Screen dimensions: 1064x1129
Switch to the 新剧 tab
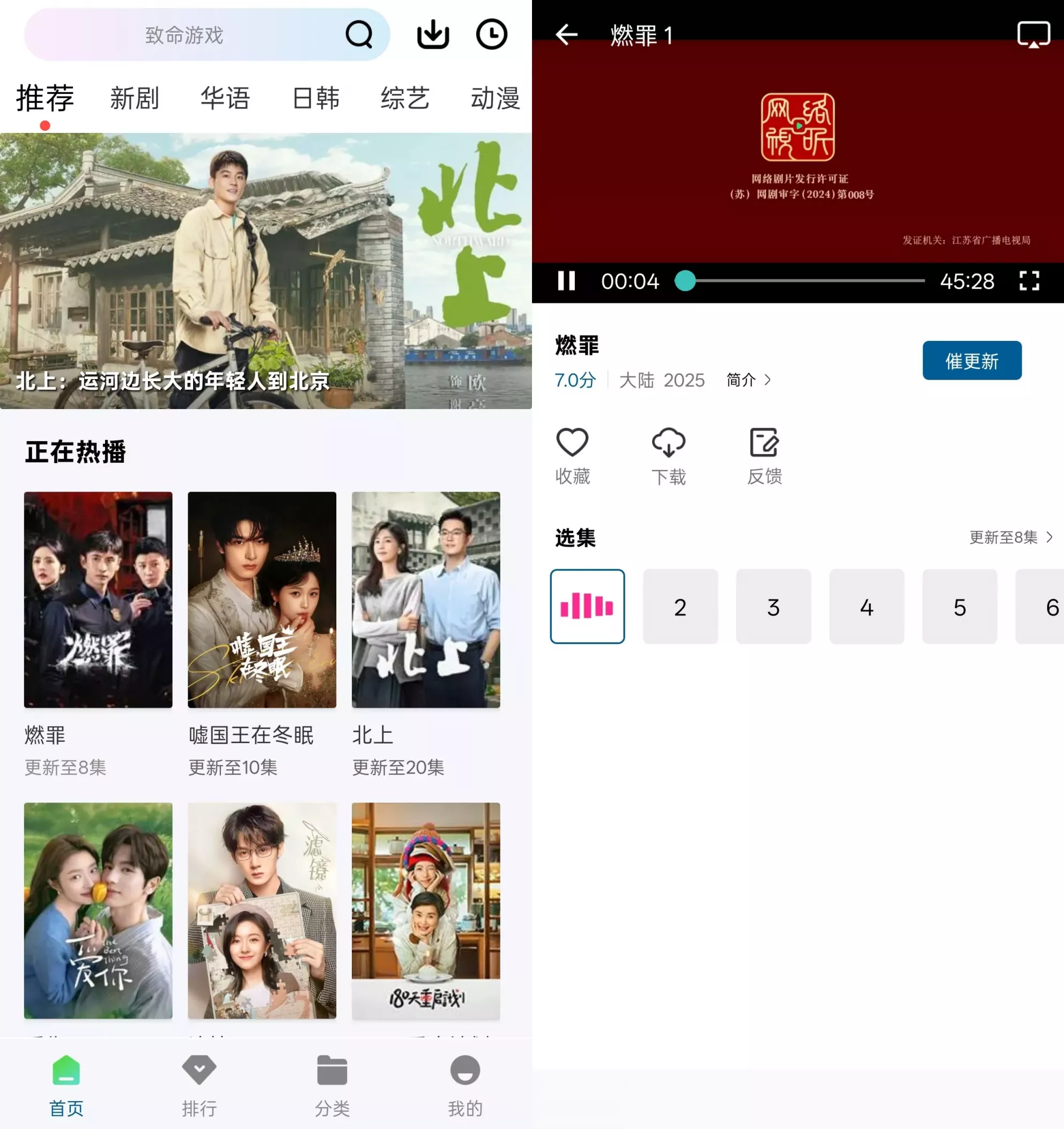[135, 98]
